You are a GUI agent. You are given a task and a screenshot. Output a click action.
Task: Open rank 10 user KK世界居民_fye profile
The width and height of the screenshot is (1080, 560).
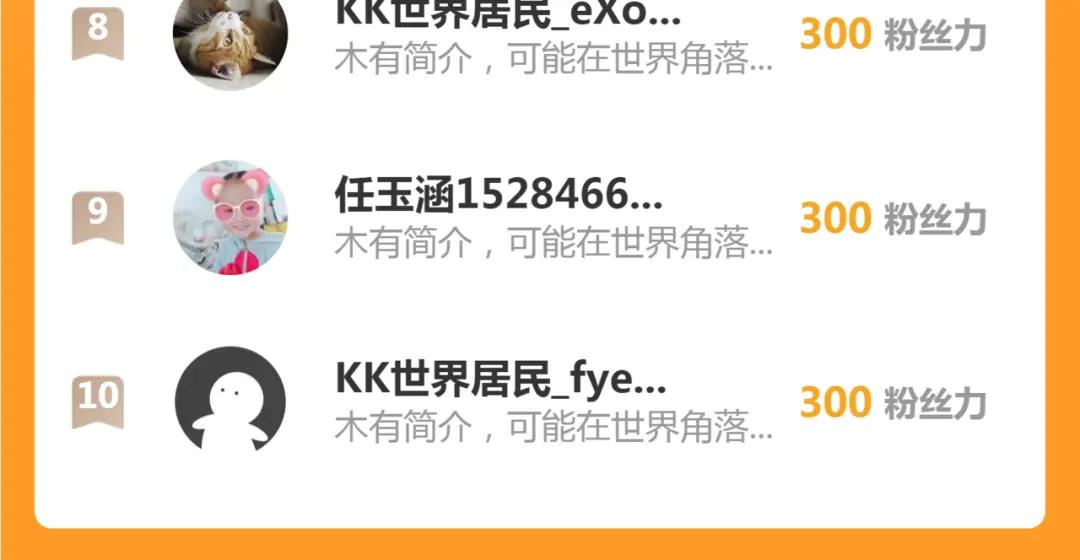(500, 381)
